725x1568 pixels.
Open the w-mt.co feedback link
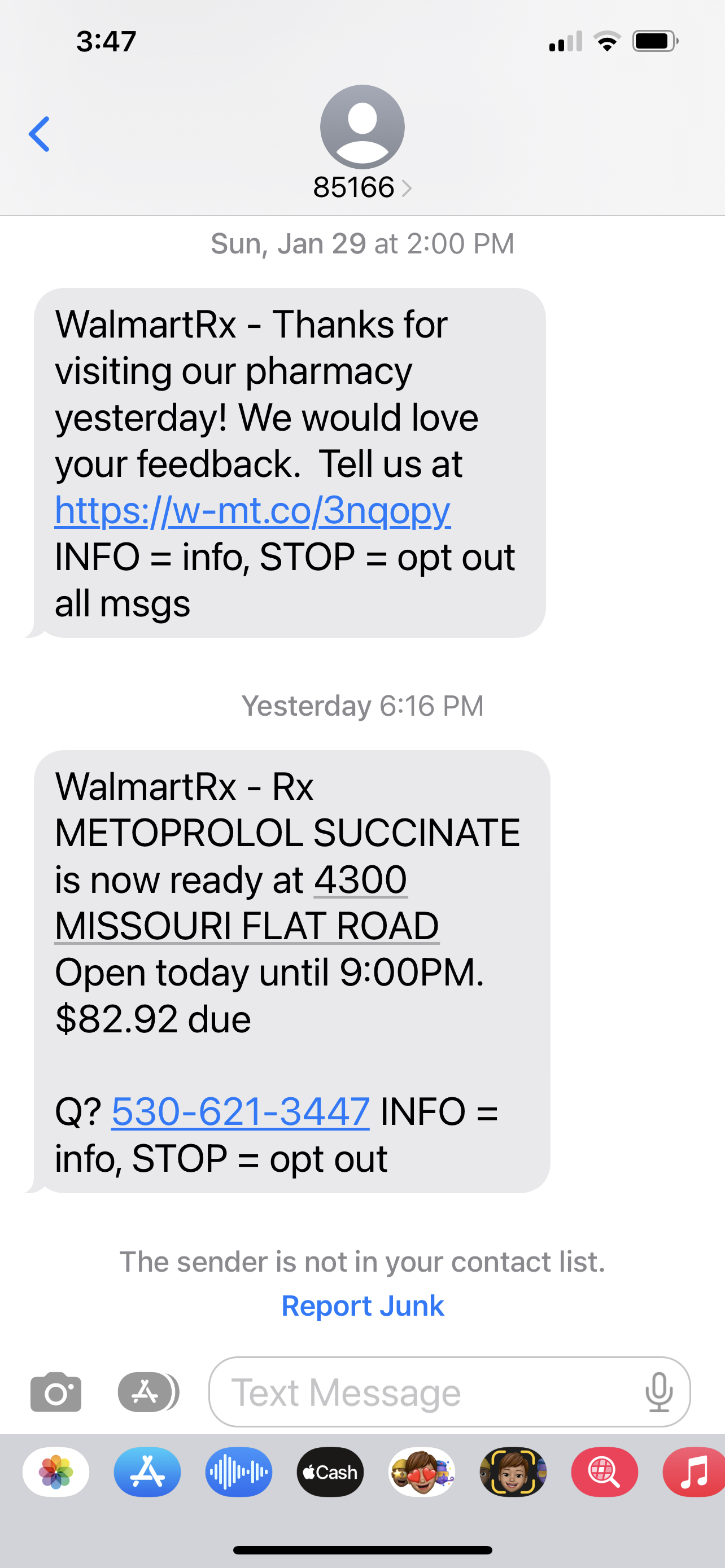point(252,510)
